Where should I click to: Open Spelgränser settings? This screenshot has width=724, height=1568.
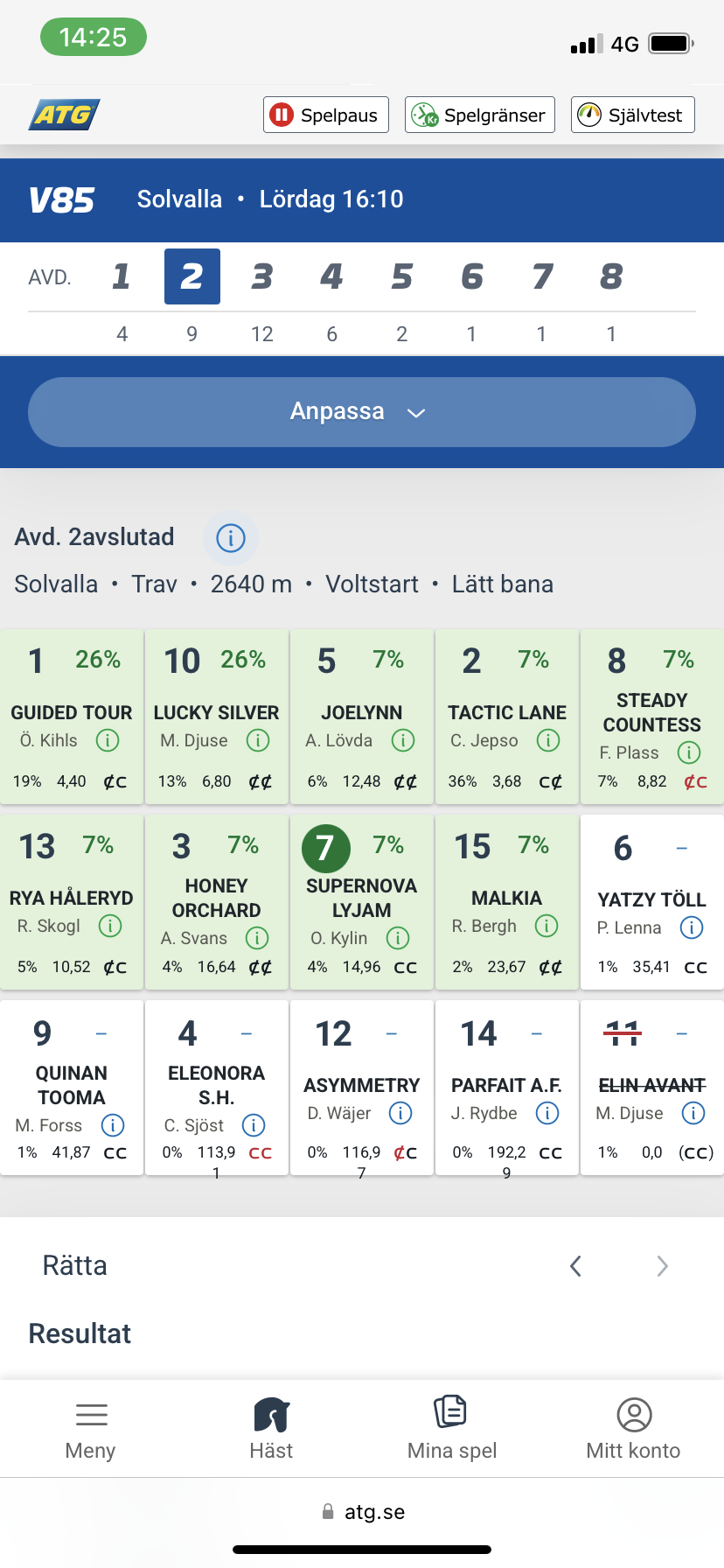click(x=479, y=115)
